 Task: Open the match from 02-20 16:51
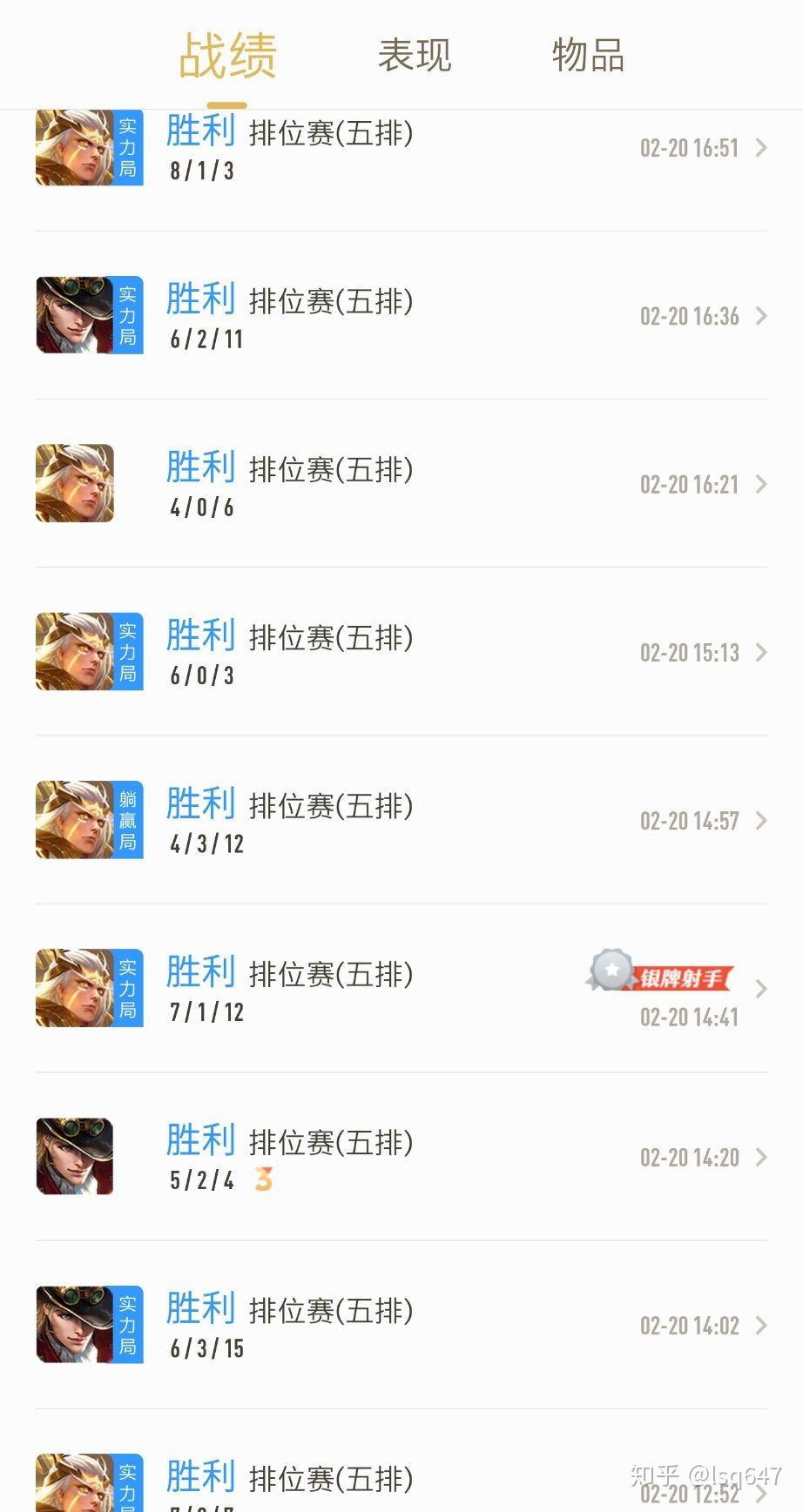pos(401,150)
